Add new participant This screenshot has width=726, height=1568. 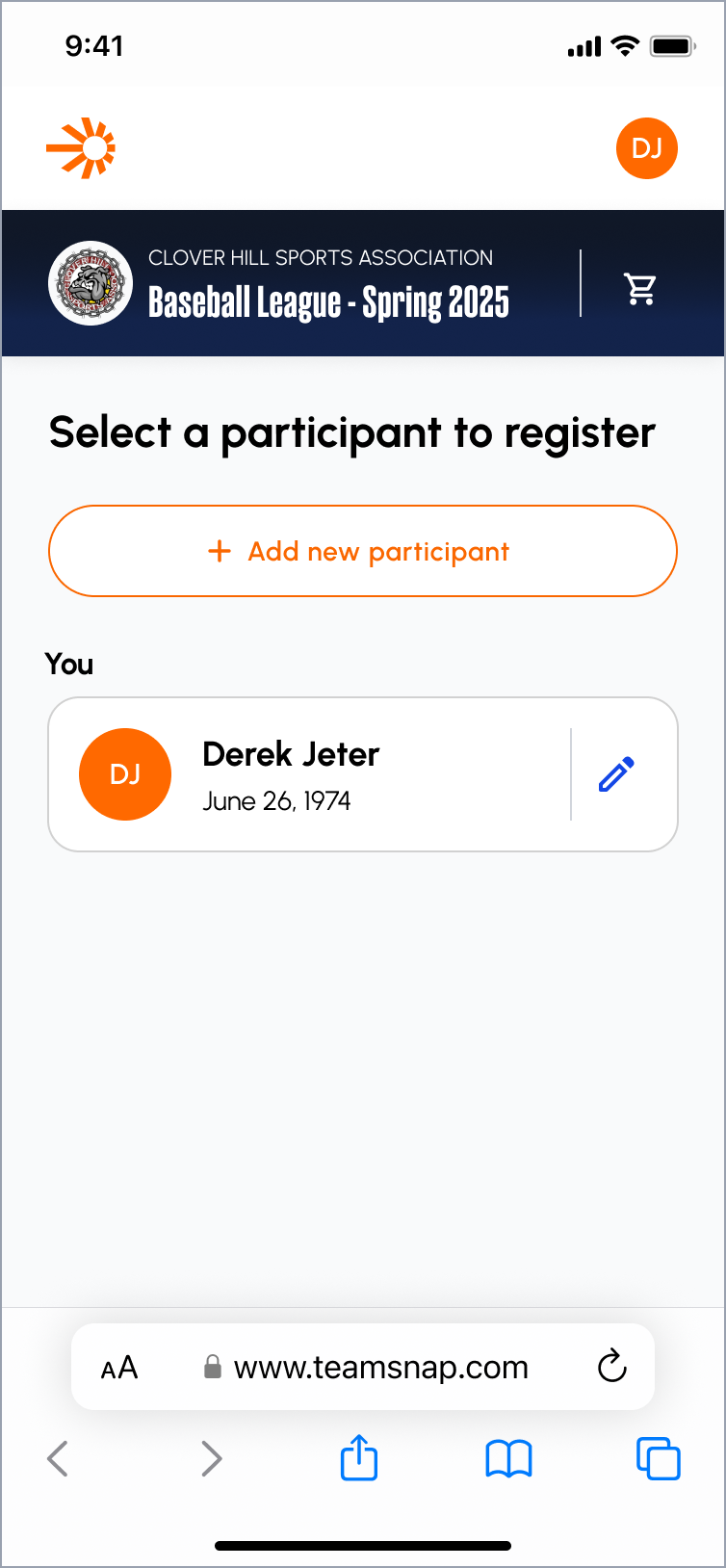(363, 551)
